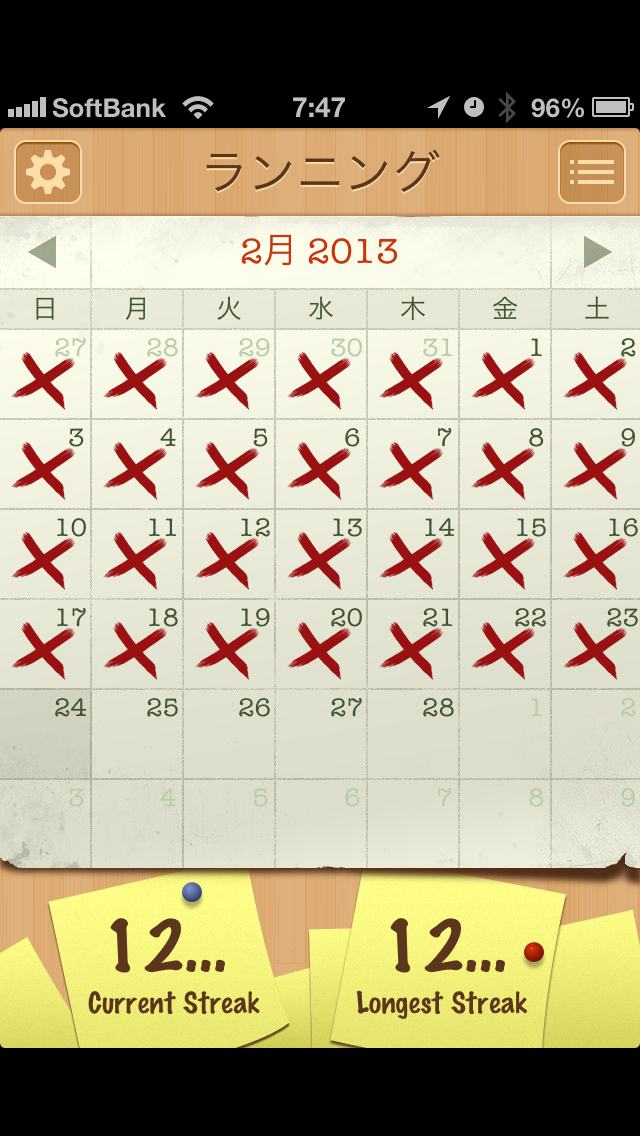The width and height of the screenshot is (640, 1136).
Task: Mark February 28 as done
Action: (413, 734)
